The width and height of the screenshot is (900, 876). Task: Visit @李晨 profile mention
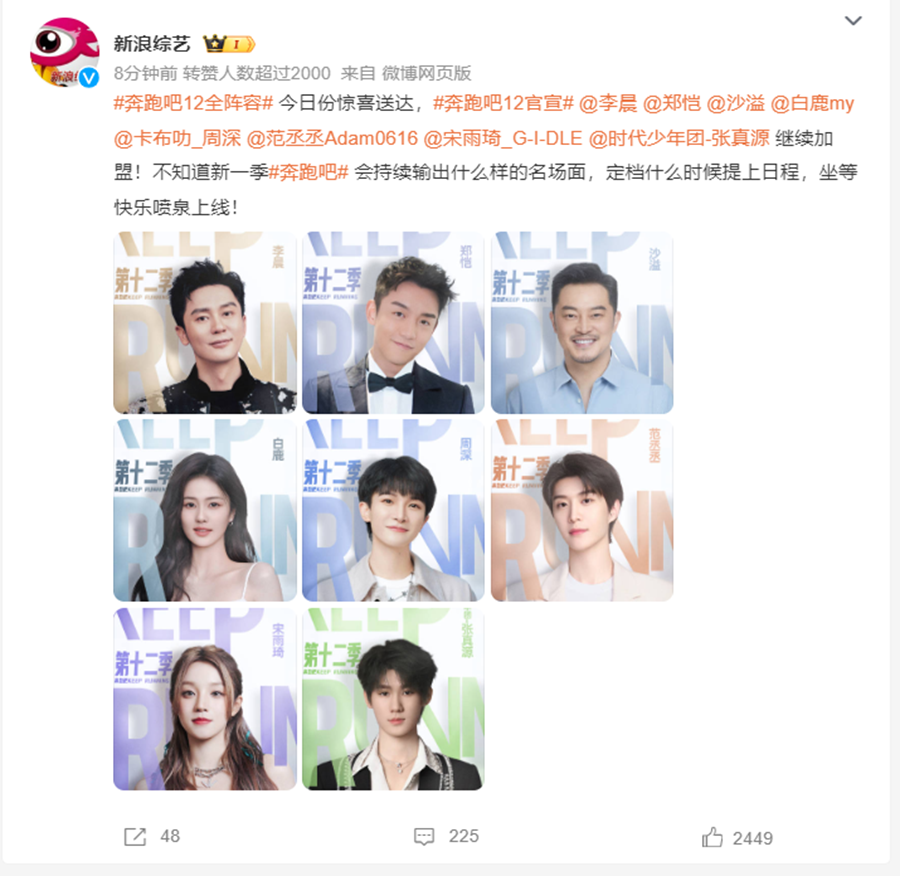607,103
